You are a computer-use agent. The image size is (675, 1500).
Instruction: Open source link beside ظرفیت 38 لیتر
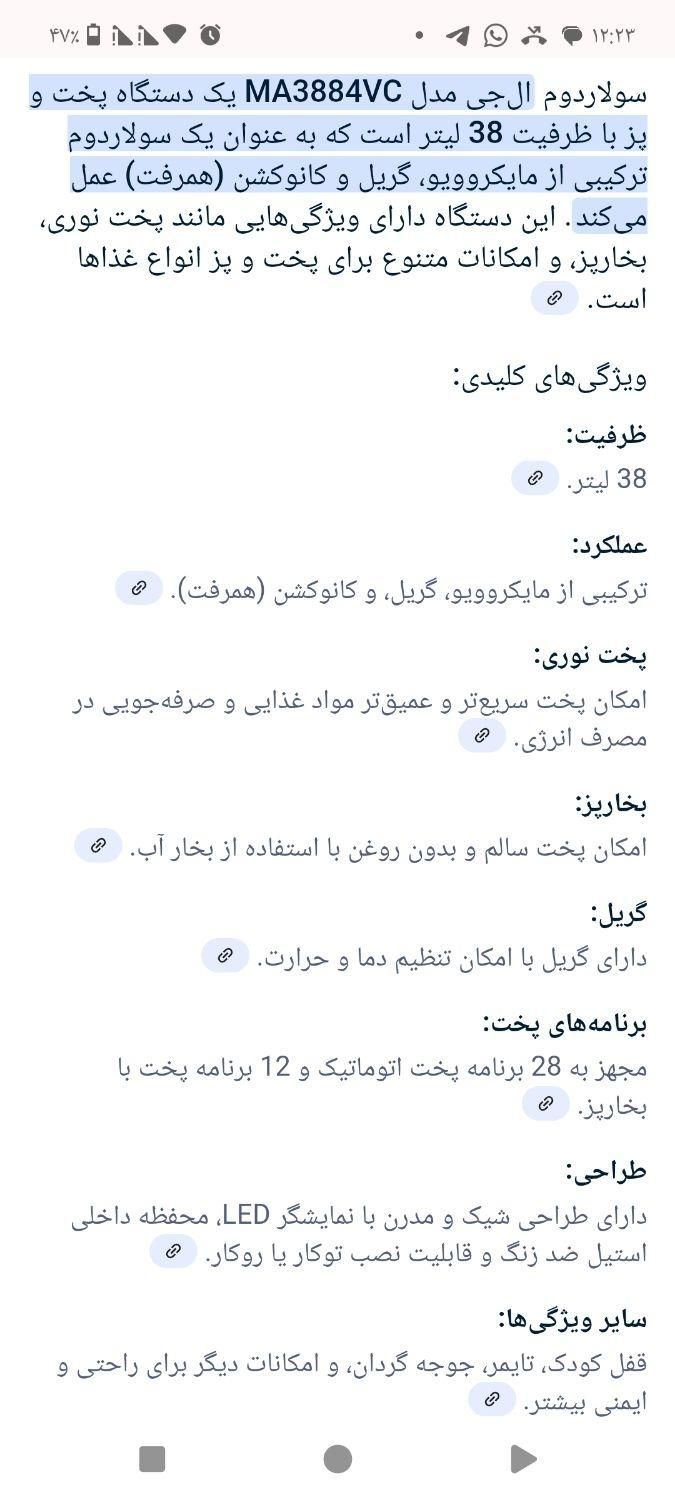click(535, 478)
